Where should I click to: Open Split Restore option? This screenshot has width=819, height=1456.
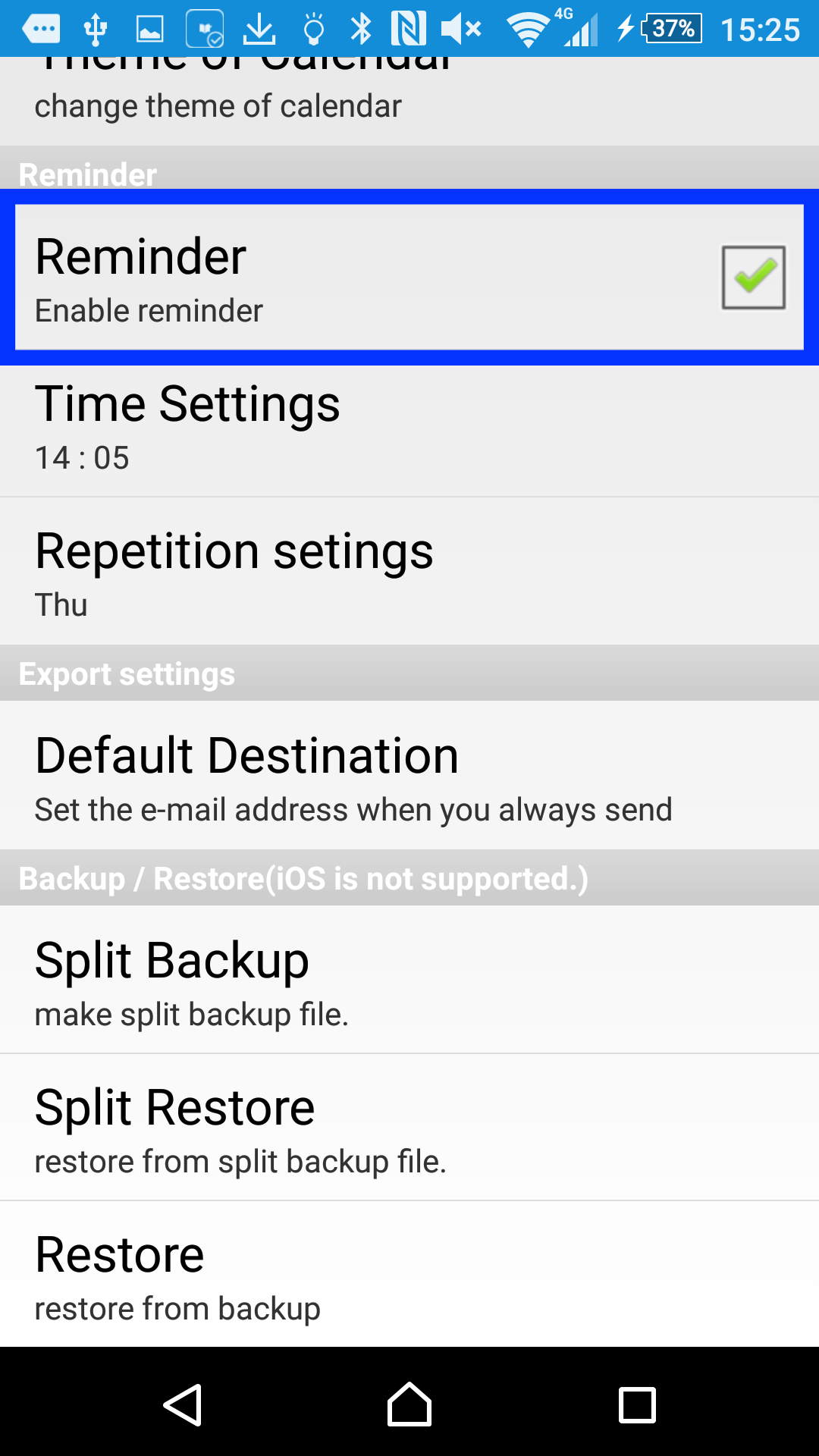pyautogui.click(x=409, y=1127)
